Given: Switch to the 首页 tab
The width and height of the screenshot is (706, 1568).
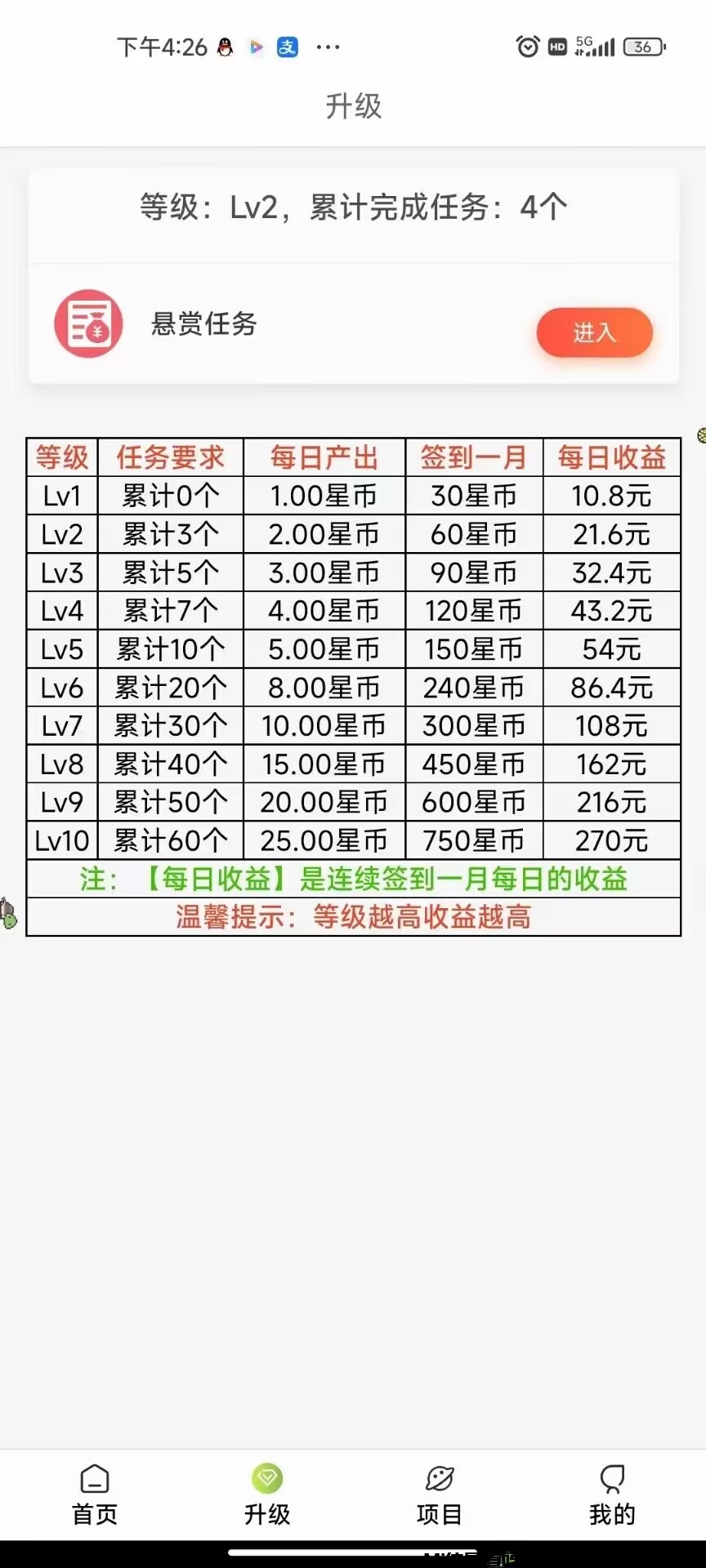Looking at the screenshot, I should pyautogui.click(x=95, y=1494).
